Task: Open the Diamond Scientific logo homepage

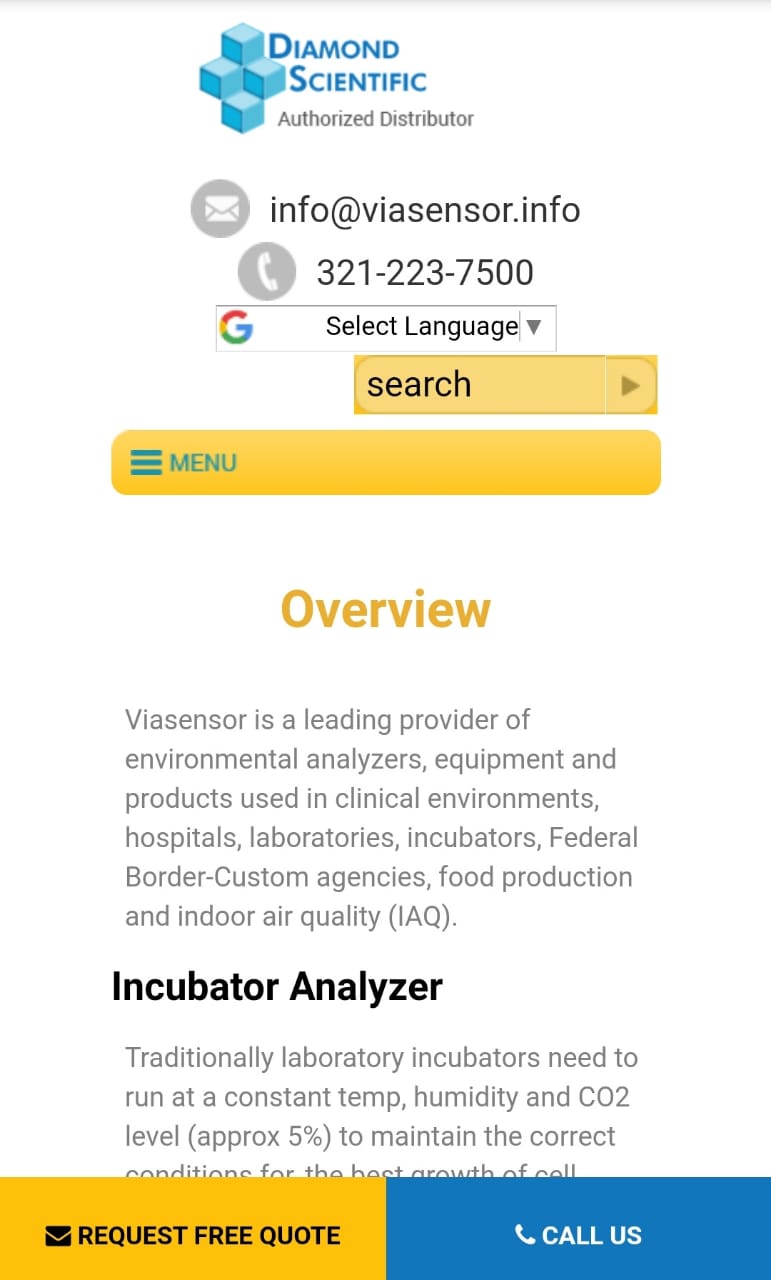Action: point(336,80)
